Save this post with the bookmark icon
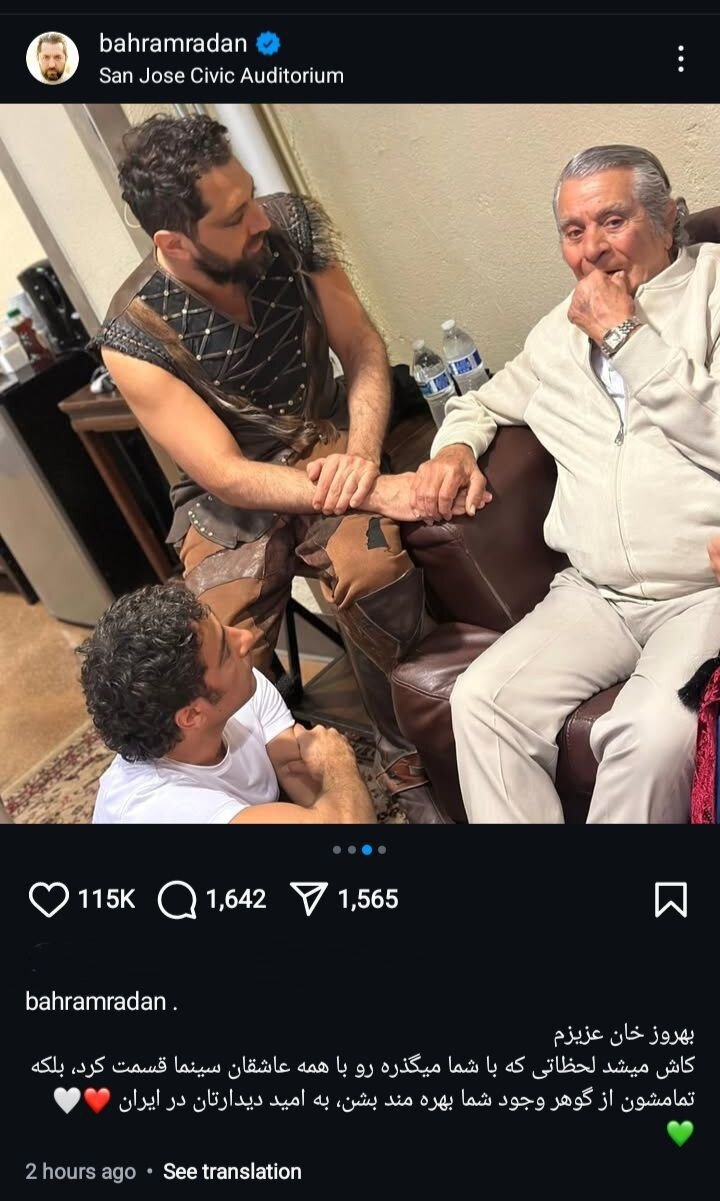Screen dimensions: 720x1201 [670, 899]
